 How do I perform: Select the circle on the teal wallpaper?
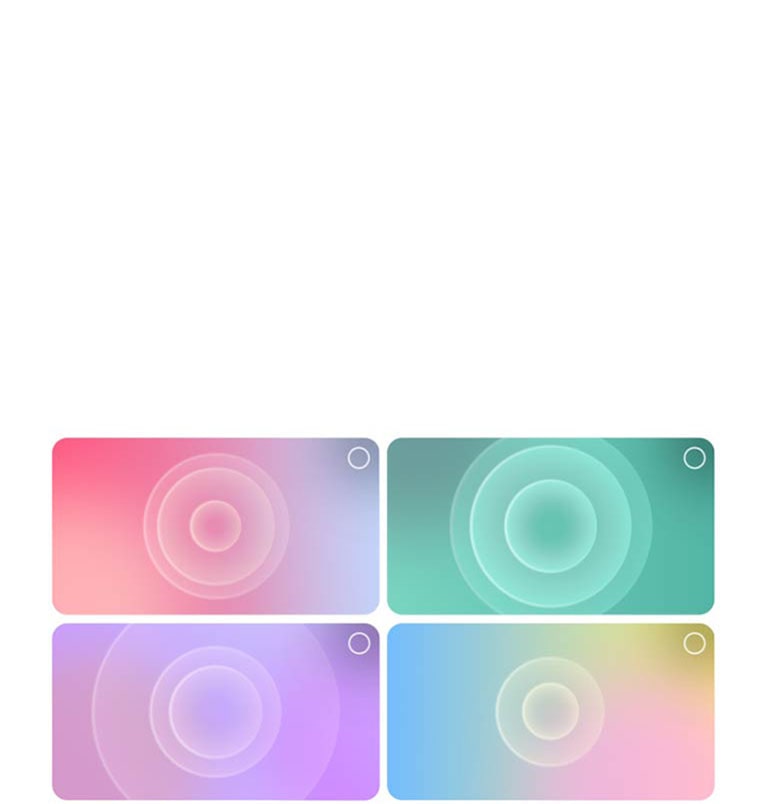pos(694,458)
